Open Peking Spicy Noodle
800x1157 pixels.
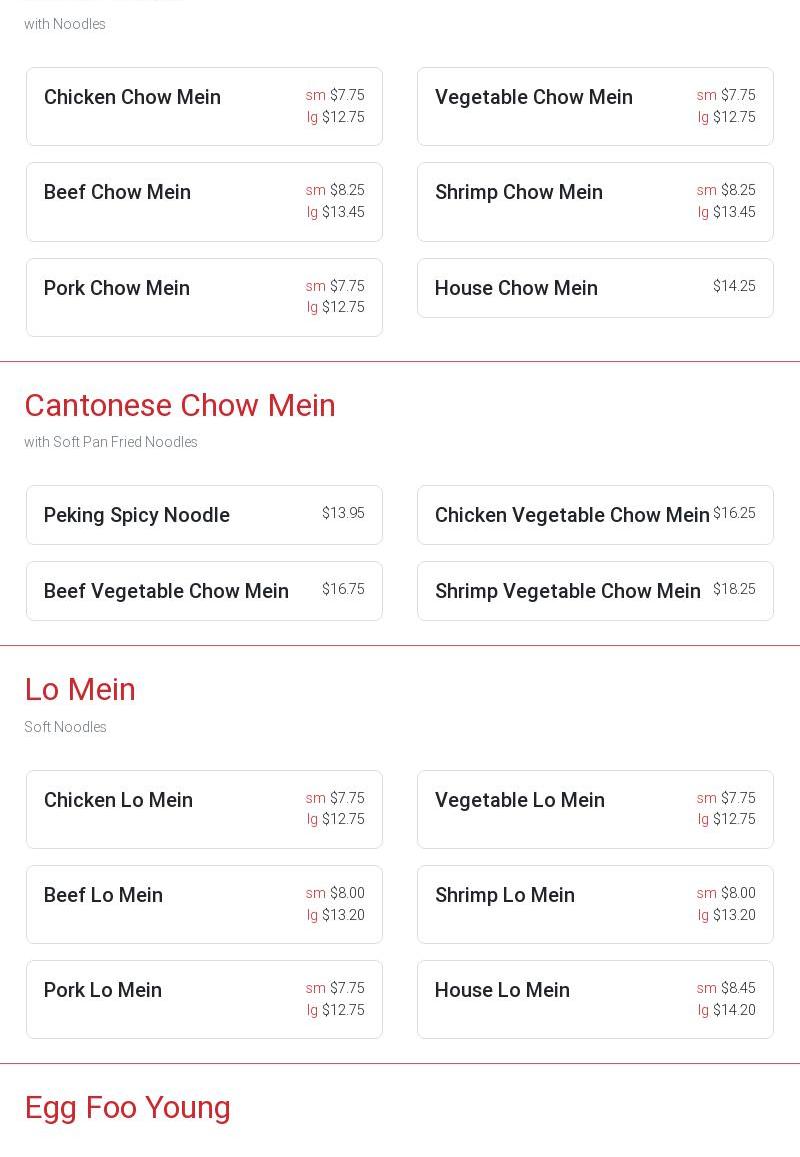[204, 515]
